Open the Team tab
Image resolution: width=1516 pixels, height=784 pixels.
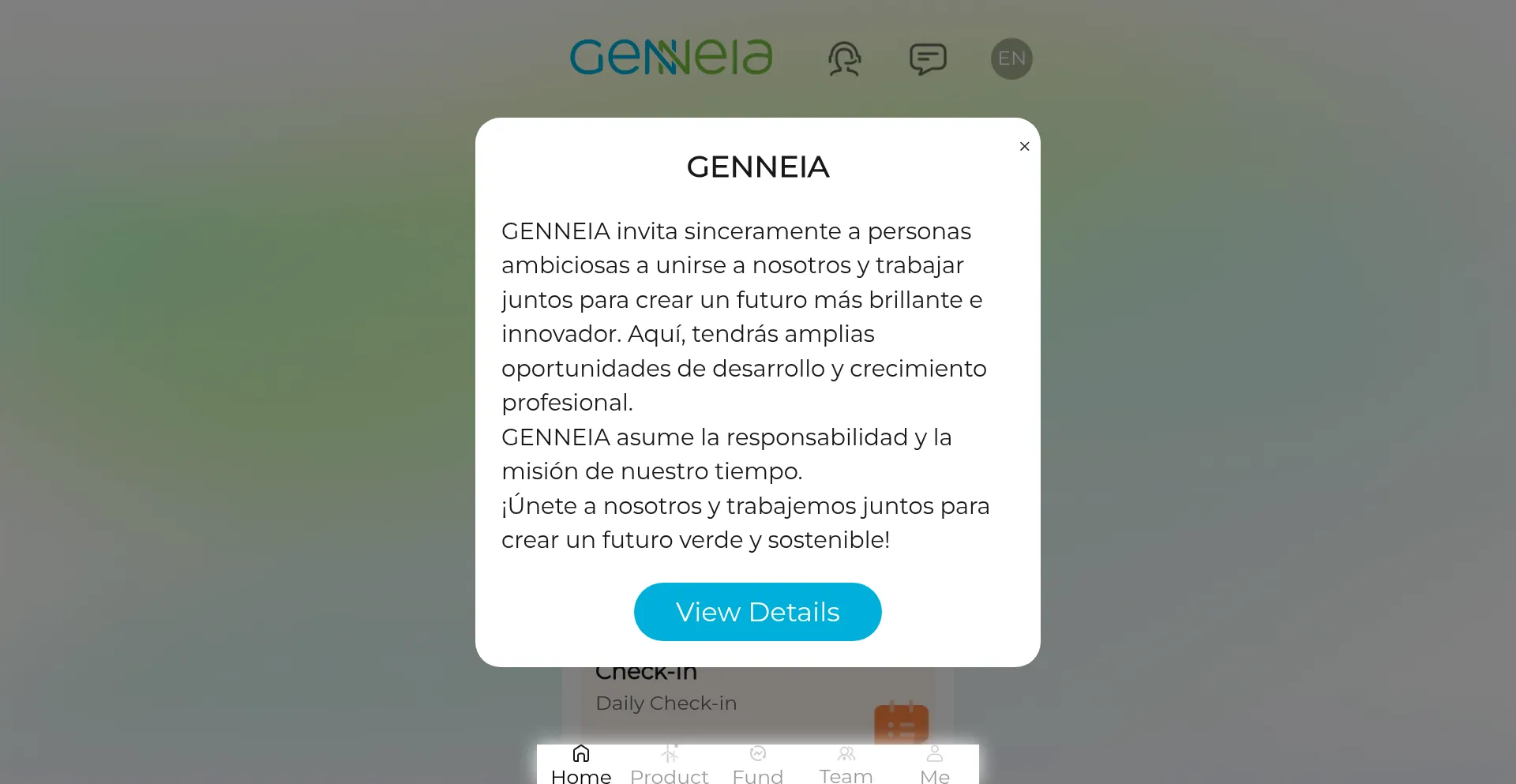click(846, 764)
